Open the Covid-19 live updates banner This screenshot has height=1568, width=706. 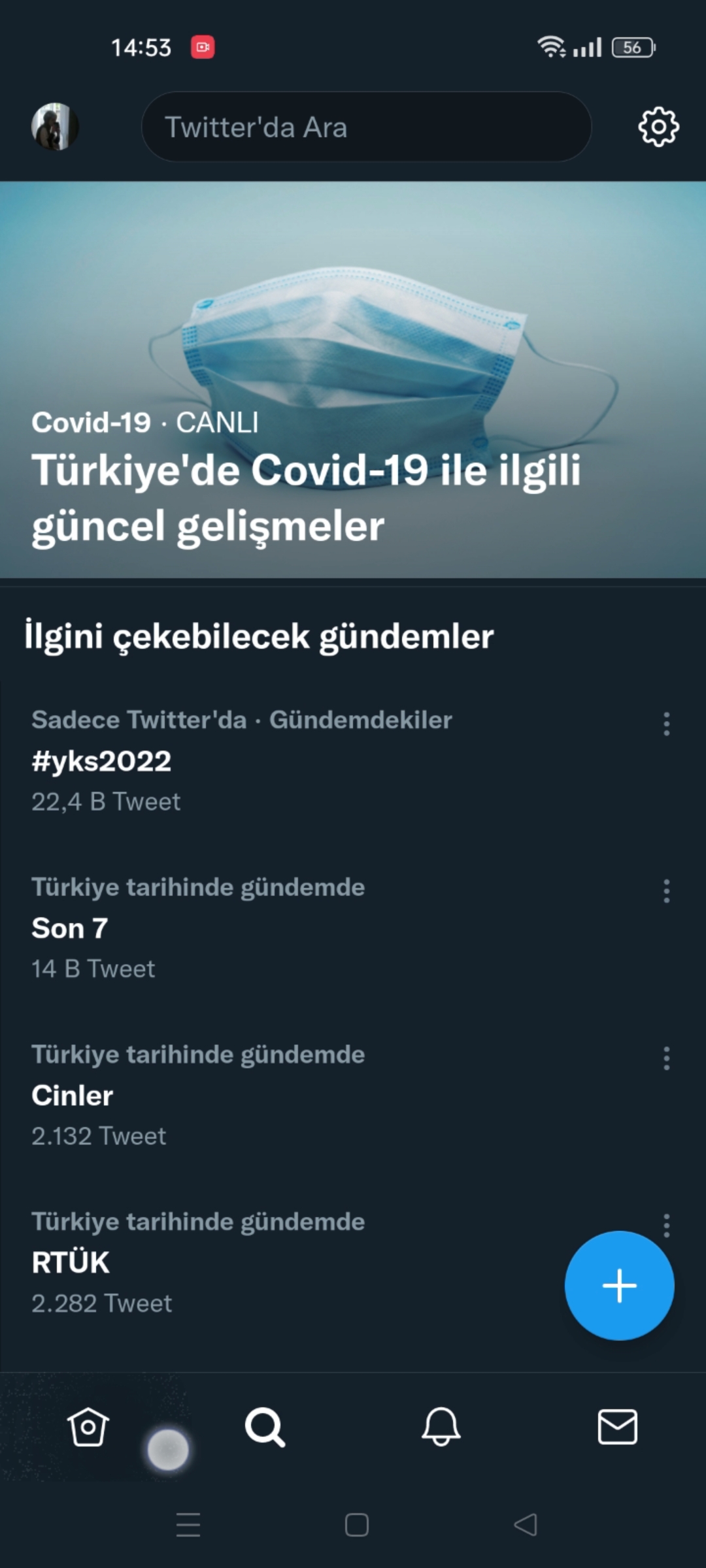[x=353, y=380]
